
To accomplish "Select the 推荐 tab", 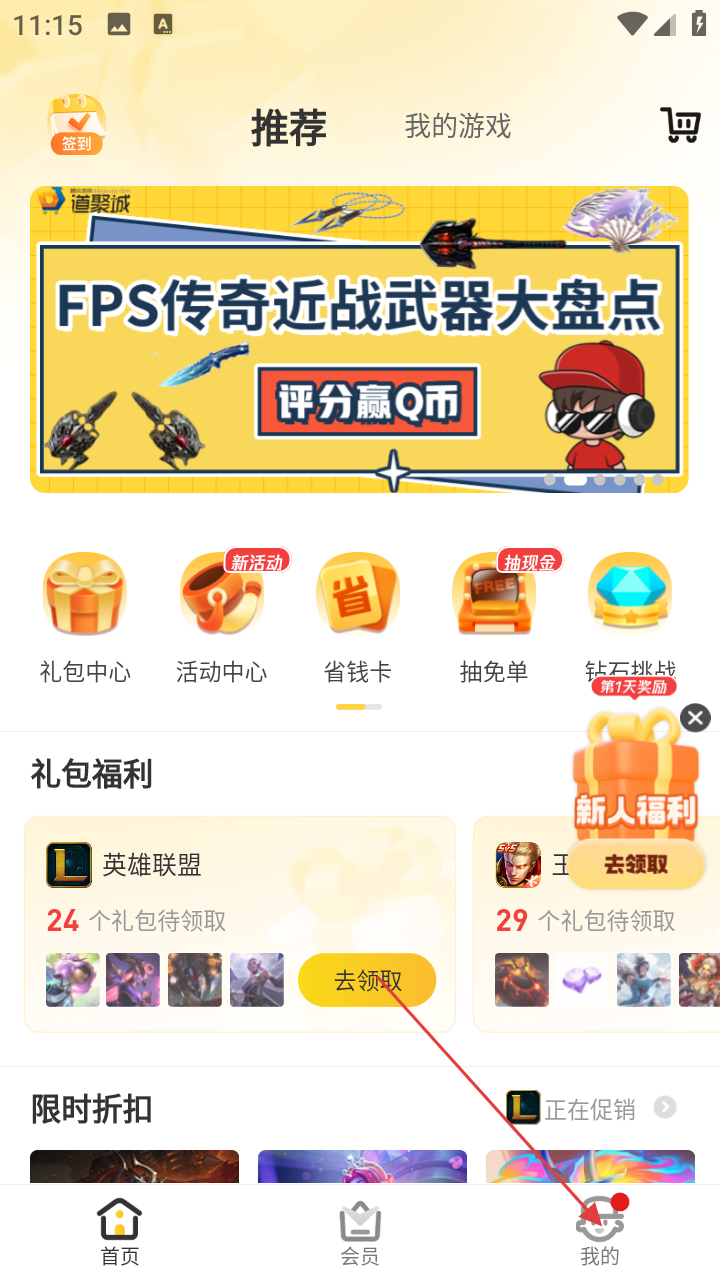I will (288, 128).
